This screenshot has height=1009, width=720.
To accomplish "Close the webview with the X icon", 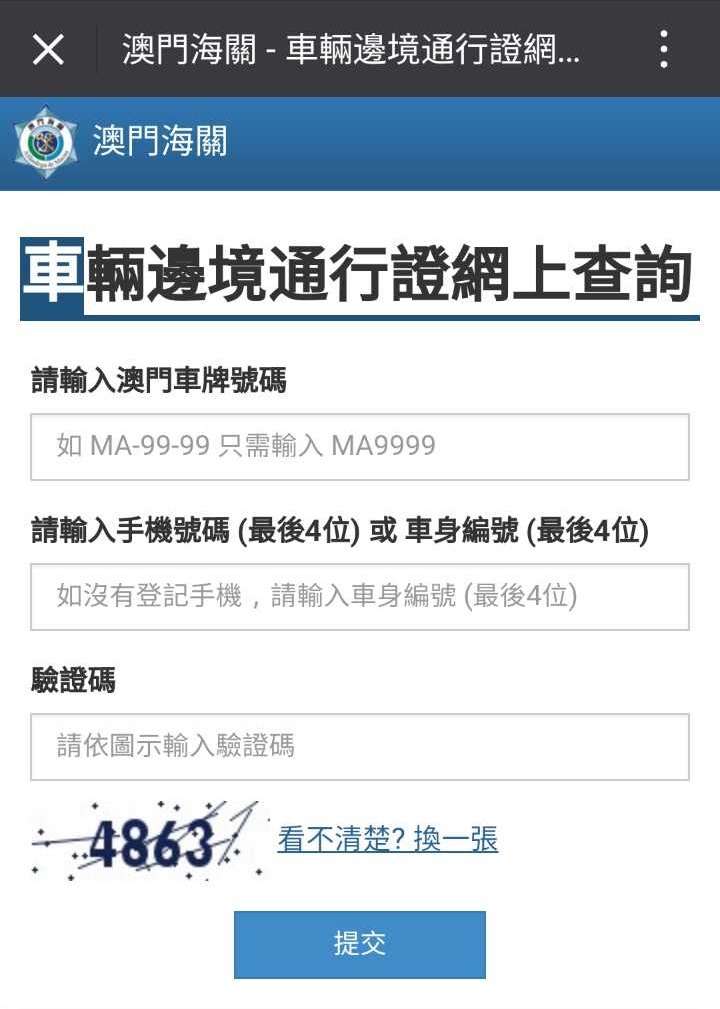I will point(47,48).
